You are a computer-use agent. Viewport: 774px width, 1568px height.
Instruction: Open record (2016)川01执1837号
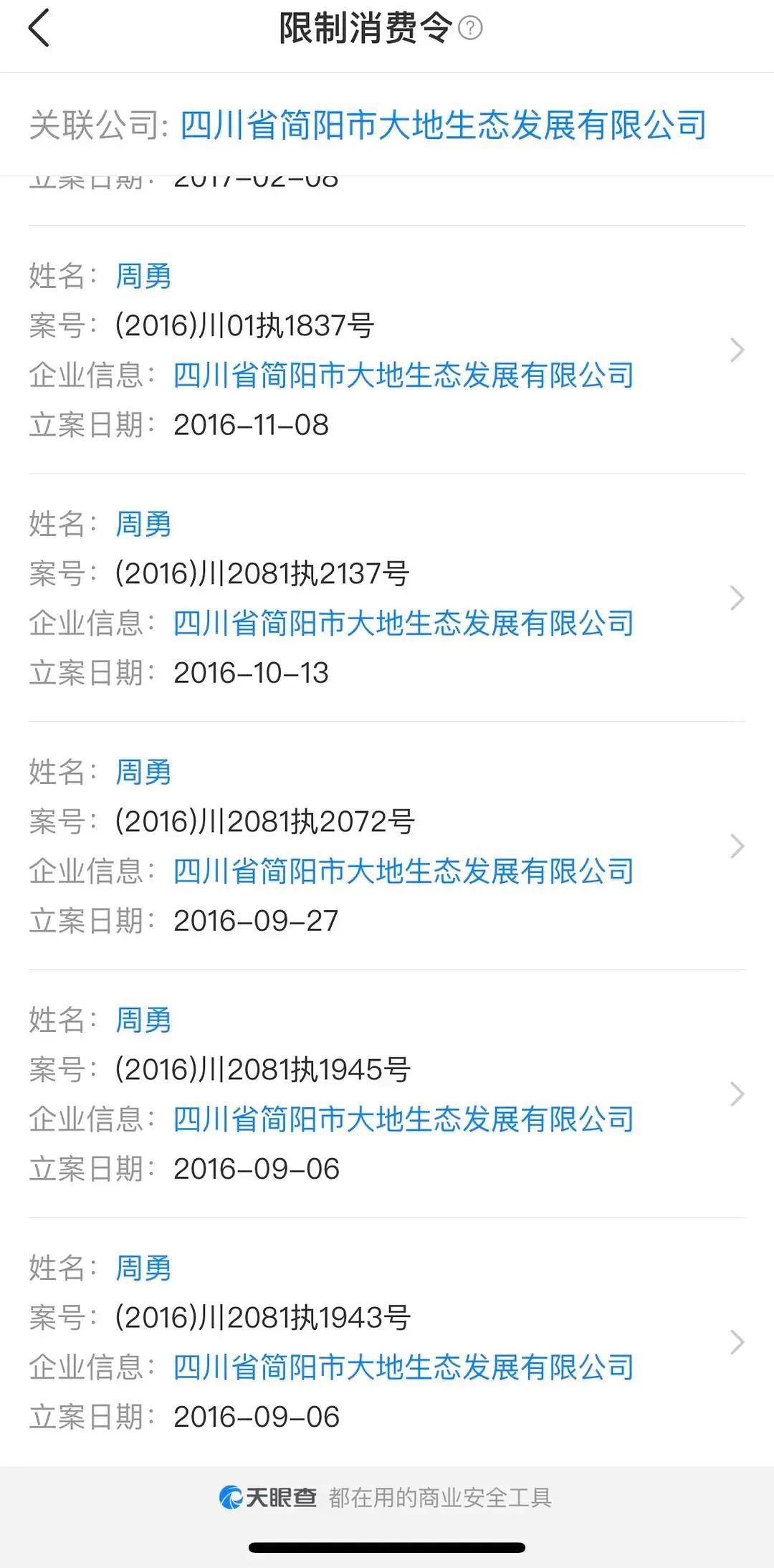click(x=736, y=350)
